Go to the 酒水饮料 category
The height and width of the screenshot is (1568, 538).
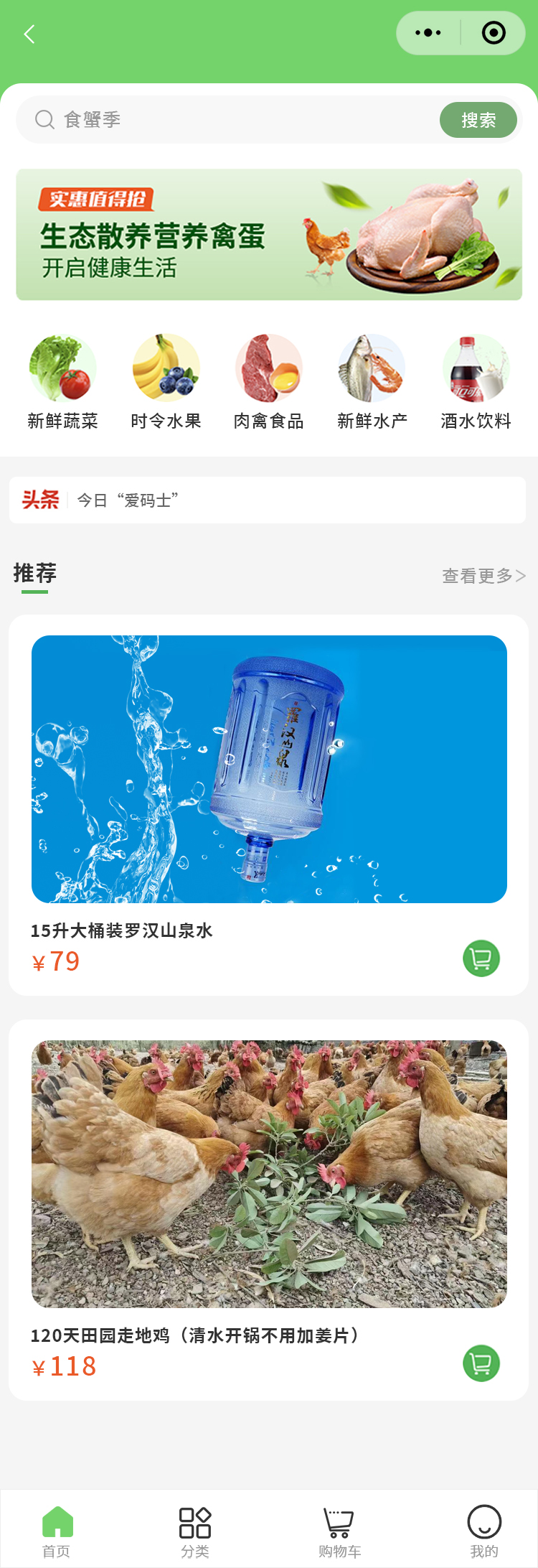[x=476, y=382]
